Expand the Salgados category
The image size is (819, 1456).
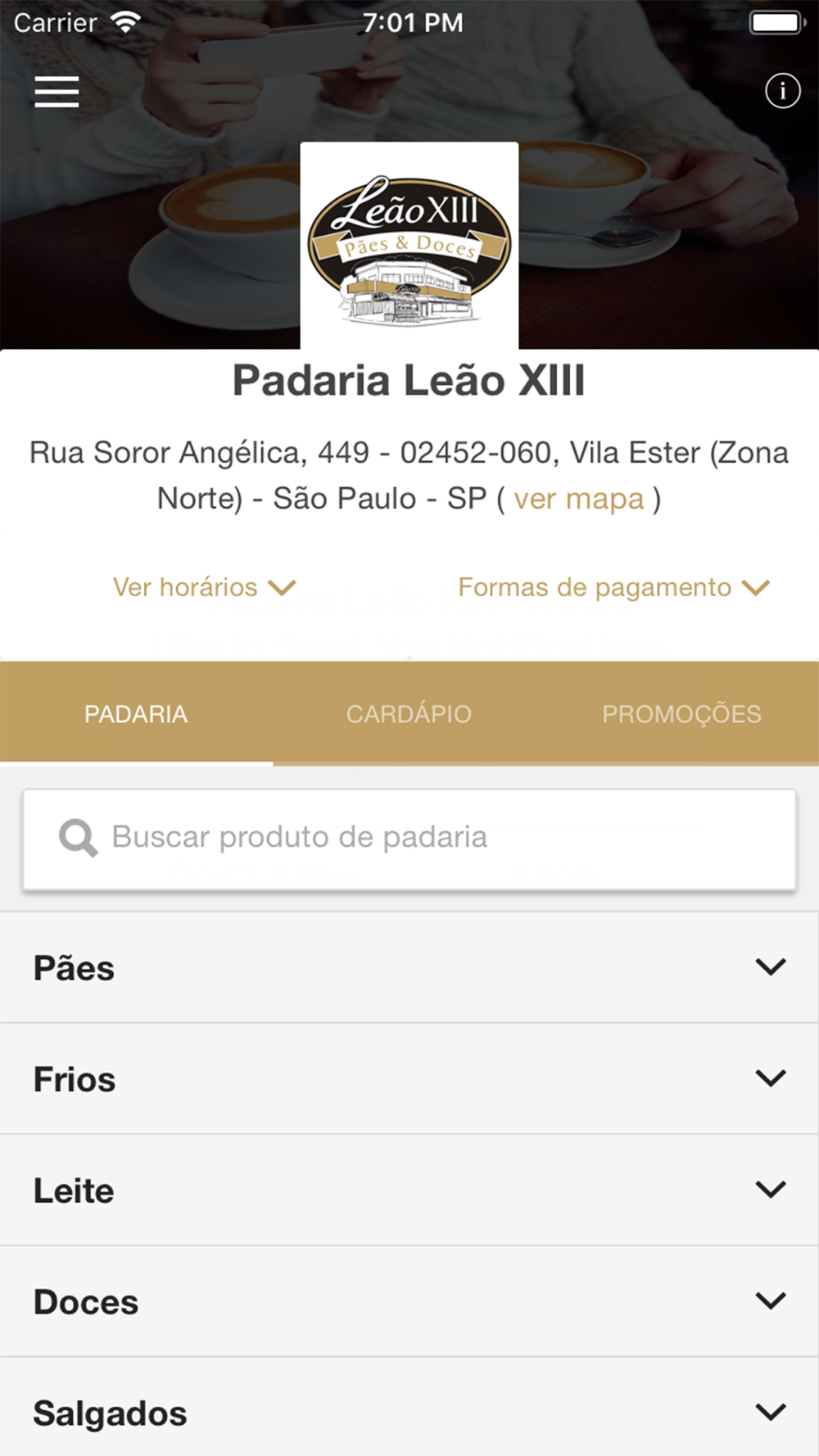(x=409, y=1409)
